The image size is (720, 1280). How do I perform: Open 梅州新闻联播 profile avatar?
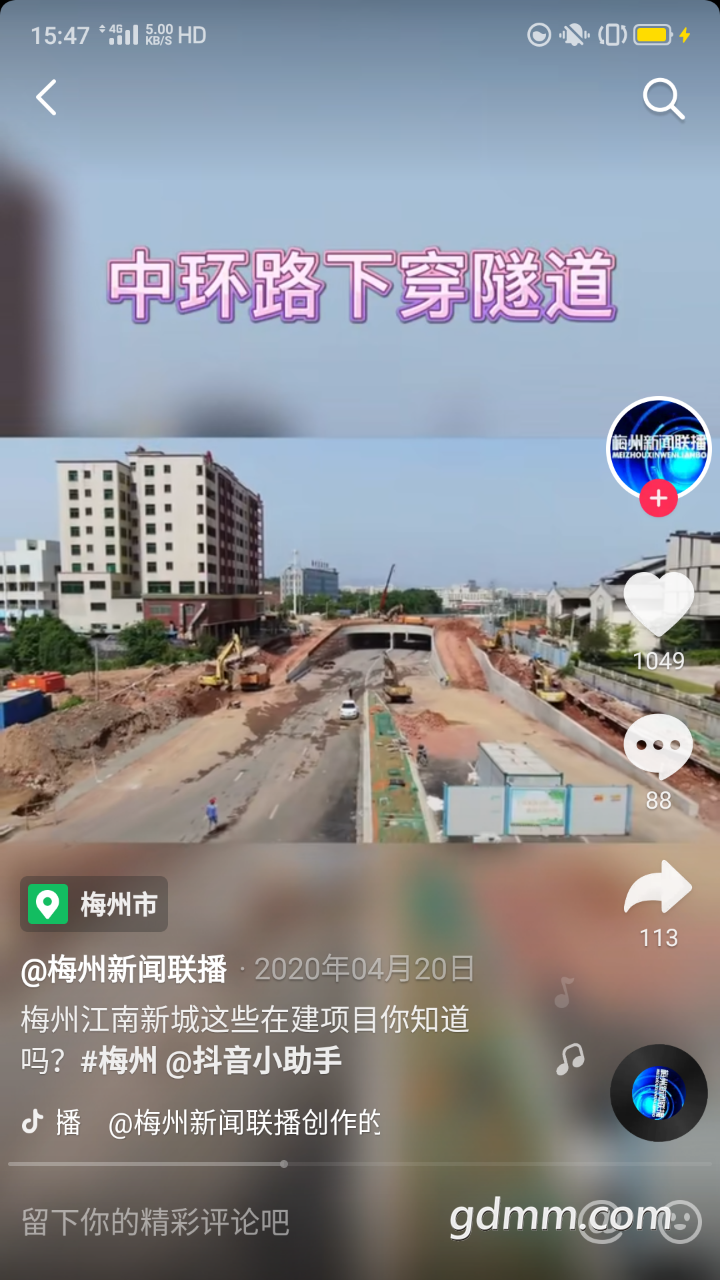click(x=659, y=449)
